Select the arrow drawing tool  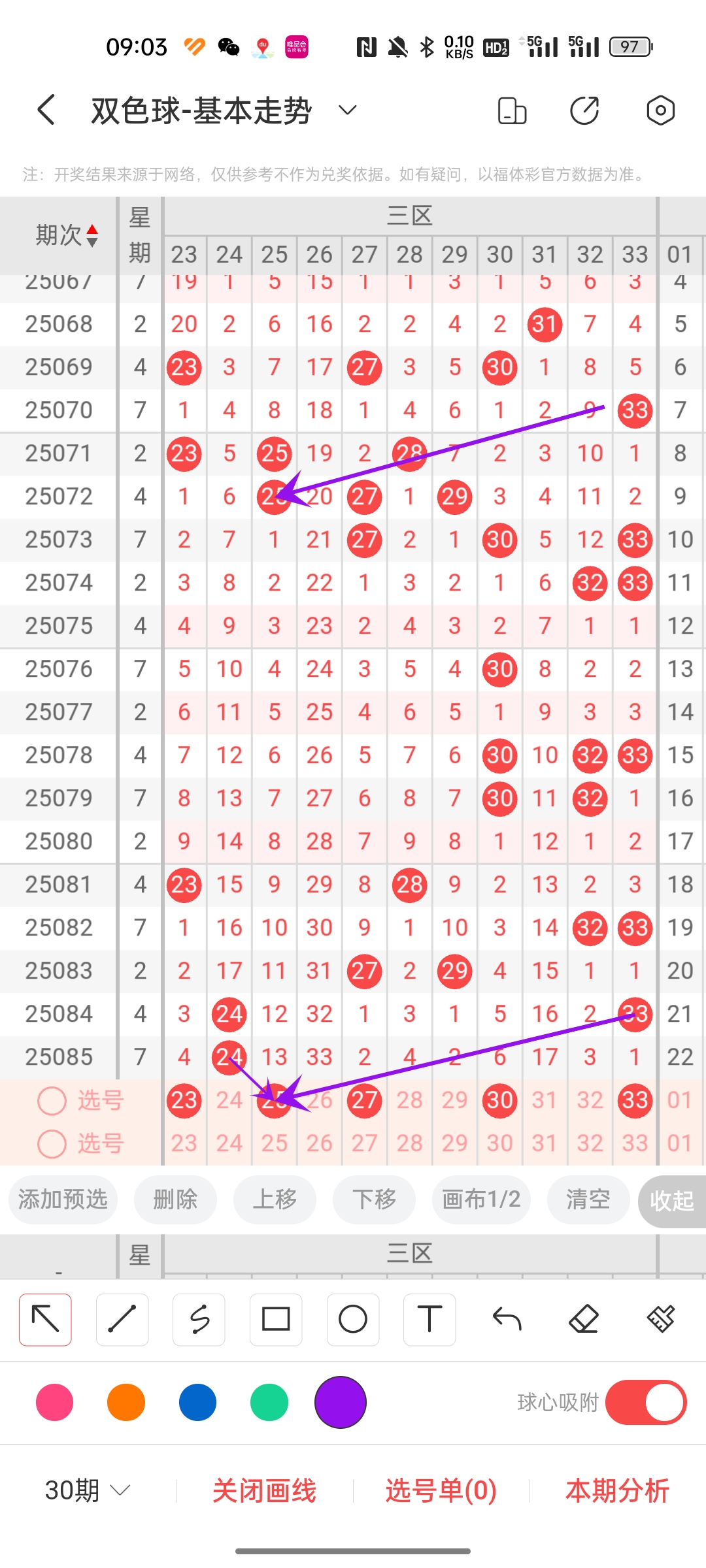point(44,1319)
